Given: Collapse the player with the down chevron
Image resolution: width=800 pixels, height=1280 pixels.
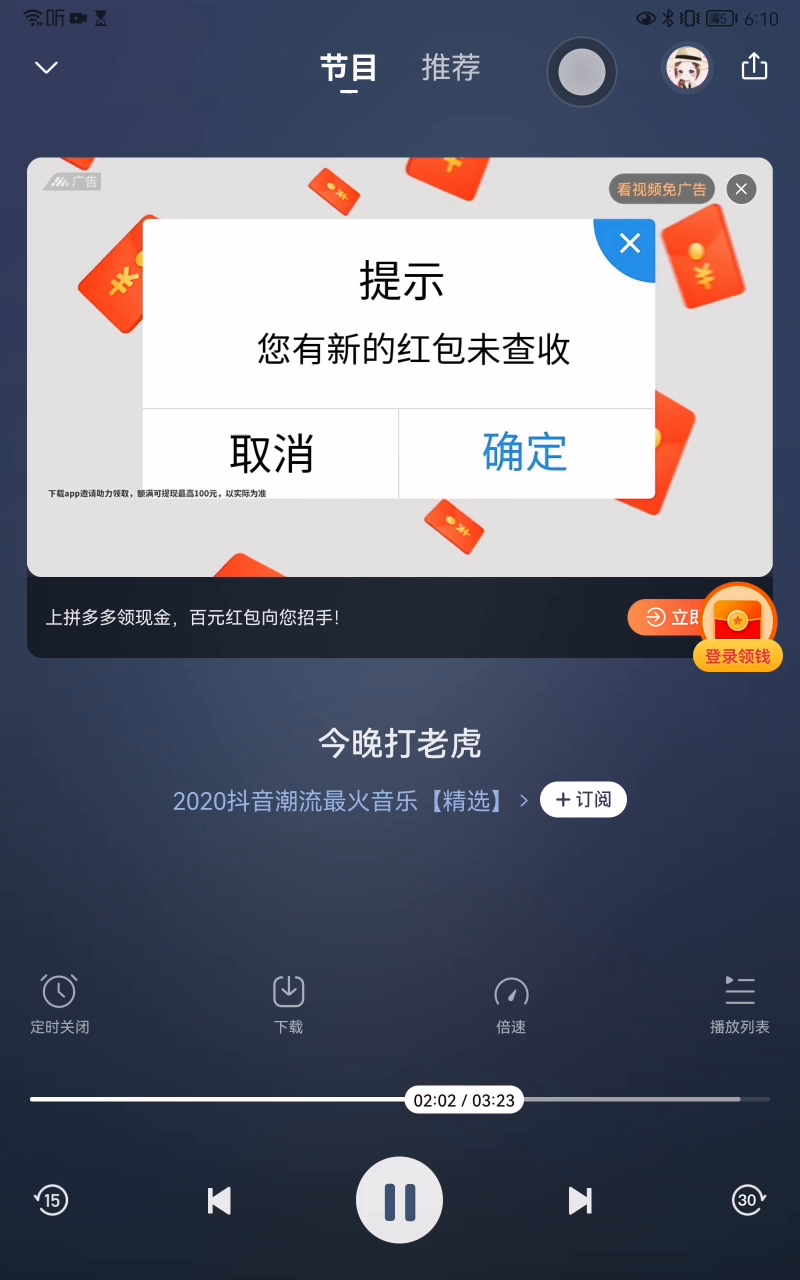Looking at the screenshot, I should 46,68.
